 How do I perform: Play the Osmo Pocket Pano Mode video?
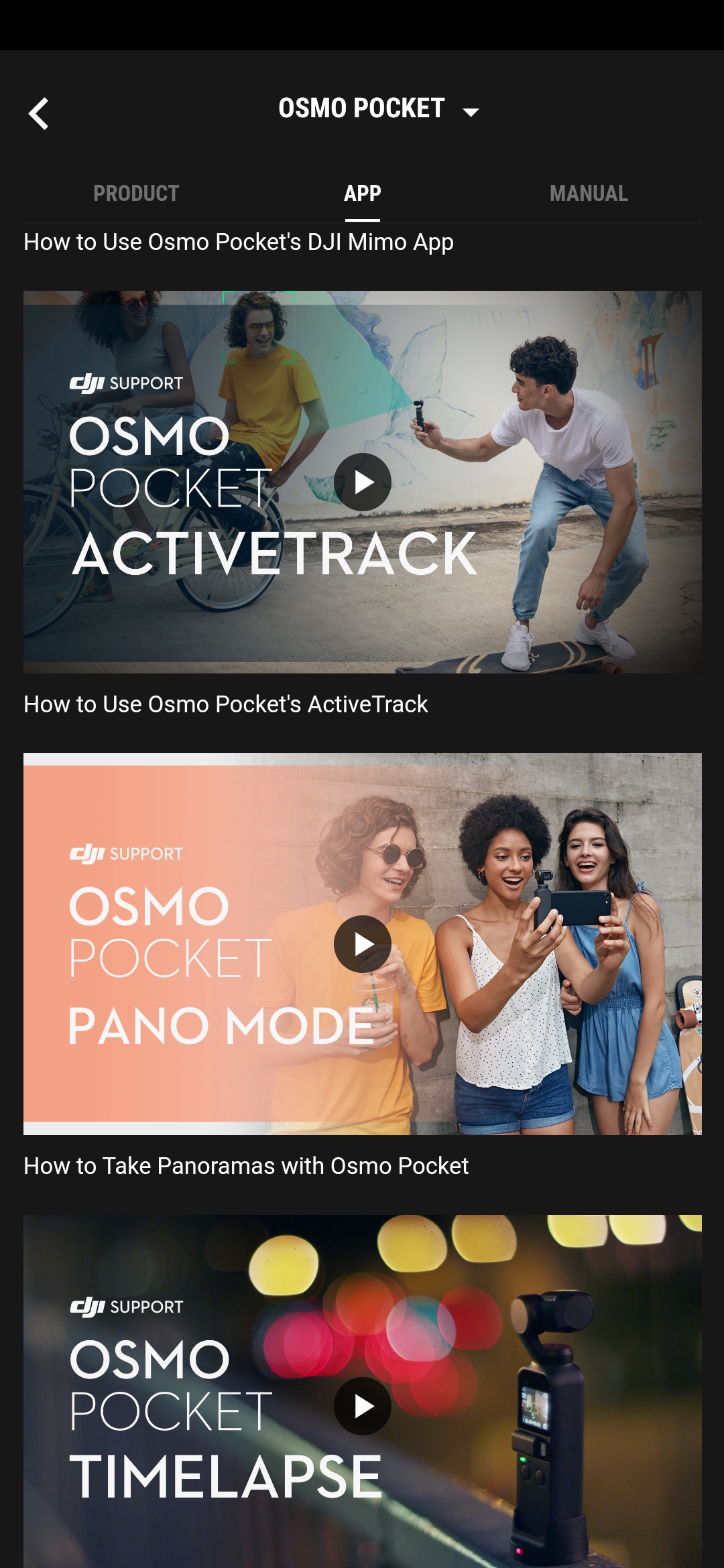(x=363, y=943)
